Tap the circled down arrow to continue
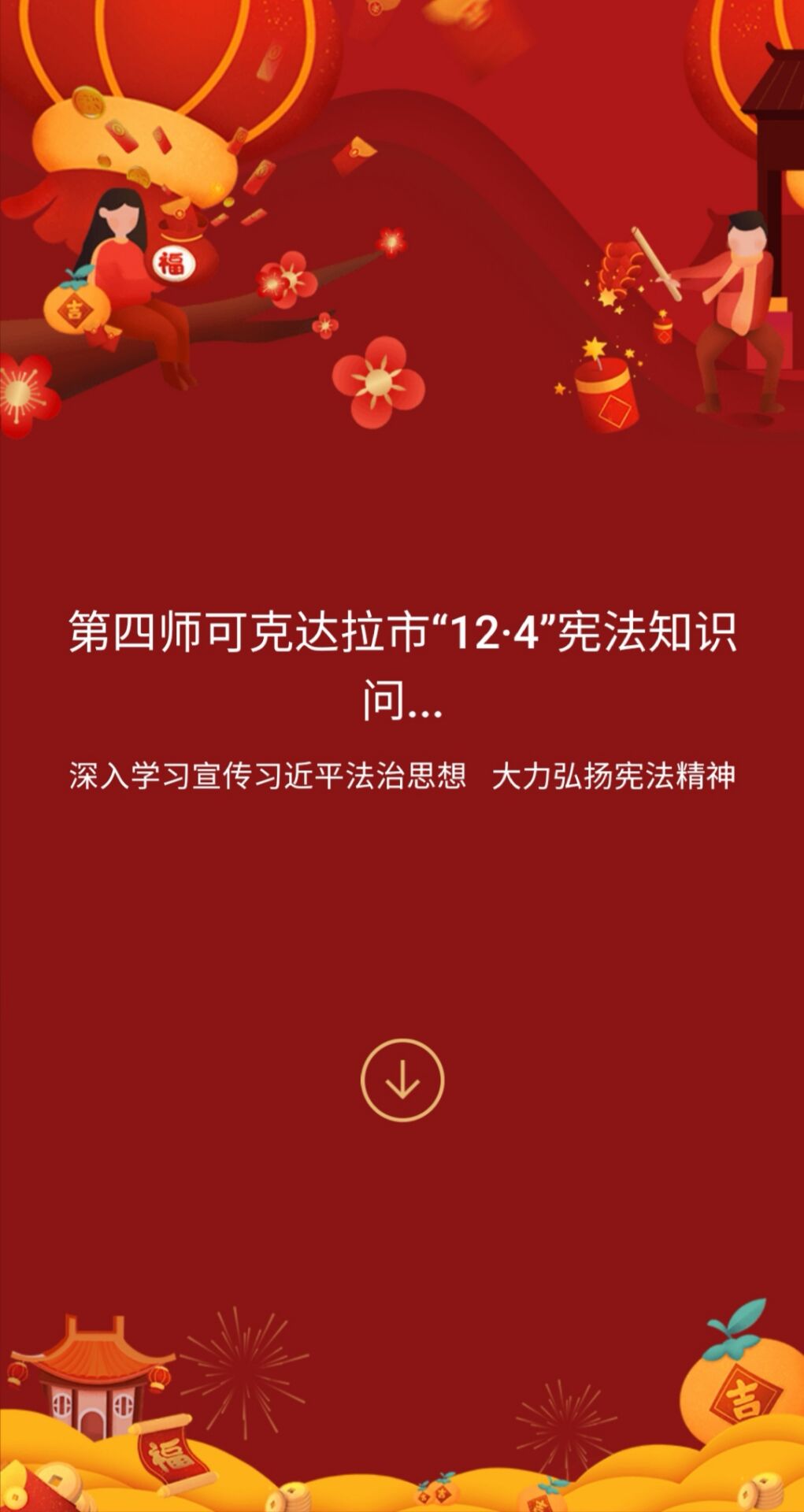The height and width of the screenshot is (1512, 804). [x=402, y=1080]
